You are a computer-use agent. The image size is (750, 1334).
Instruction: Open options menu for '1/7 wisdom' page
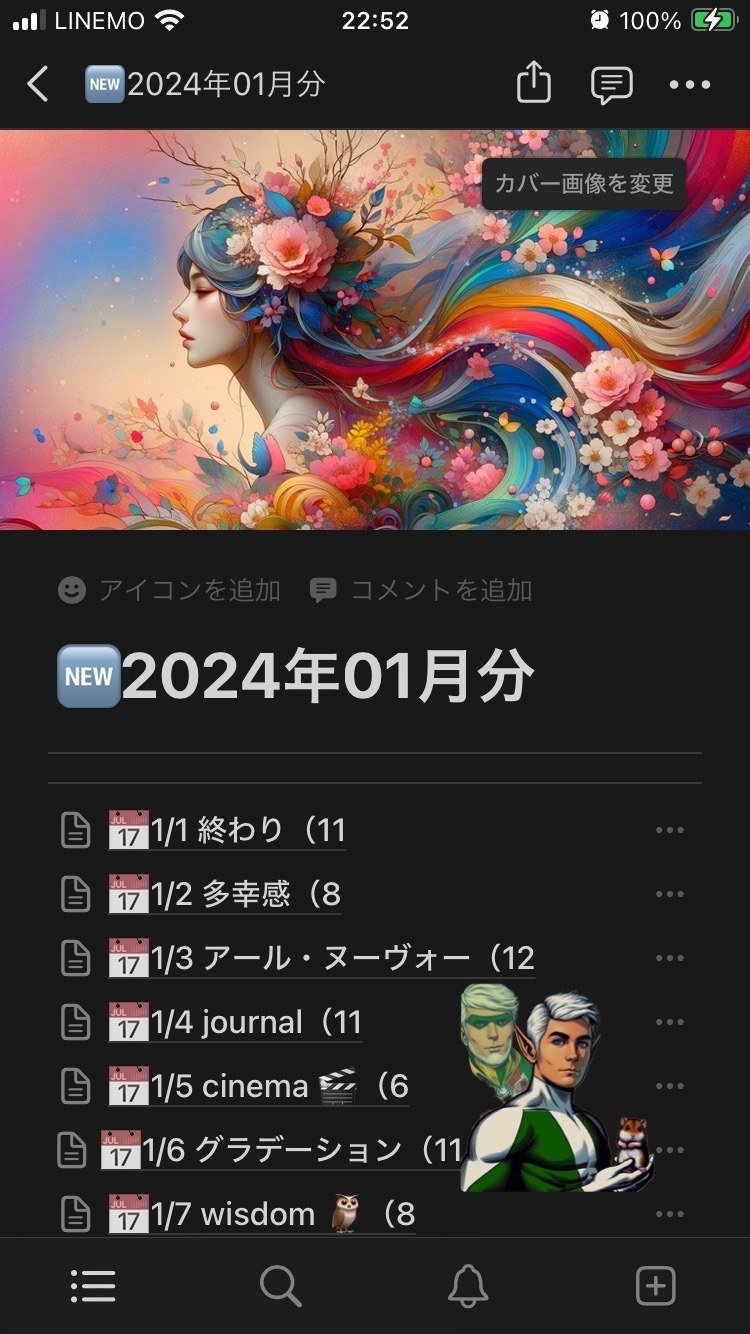point(671,1214)
